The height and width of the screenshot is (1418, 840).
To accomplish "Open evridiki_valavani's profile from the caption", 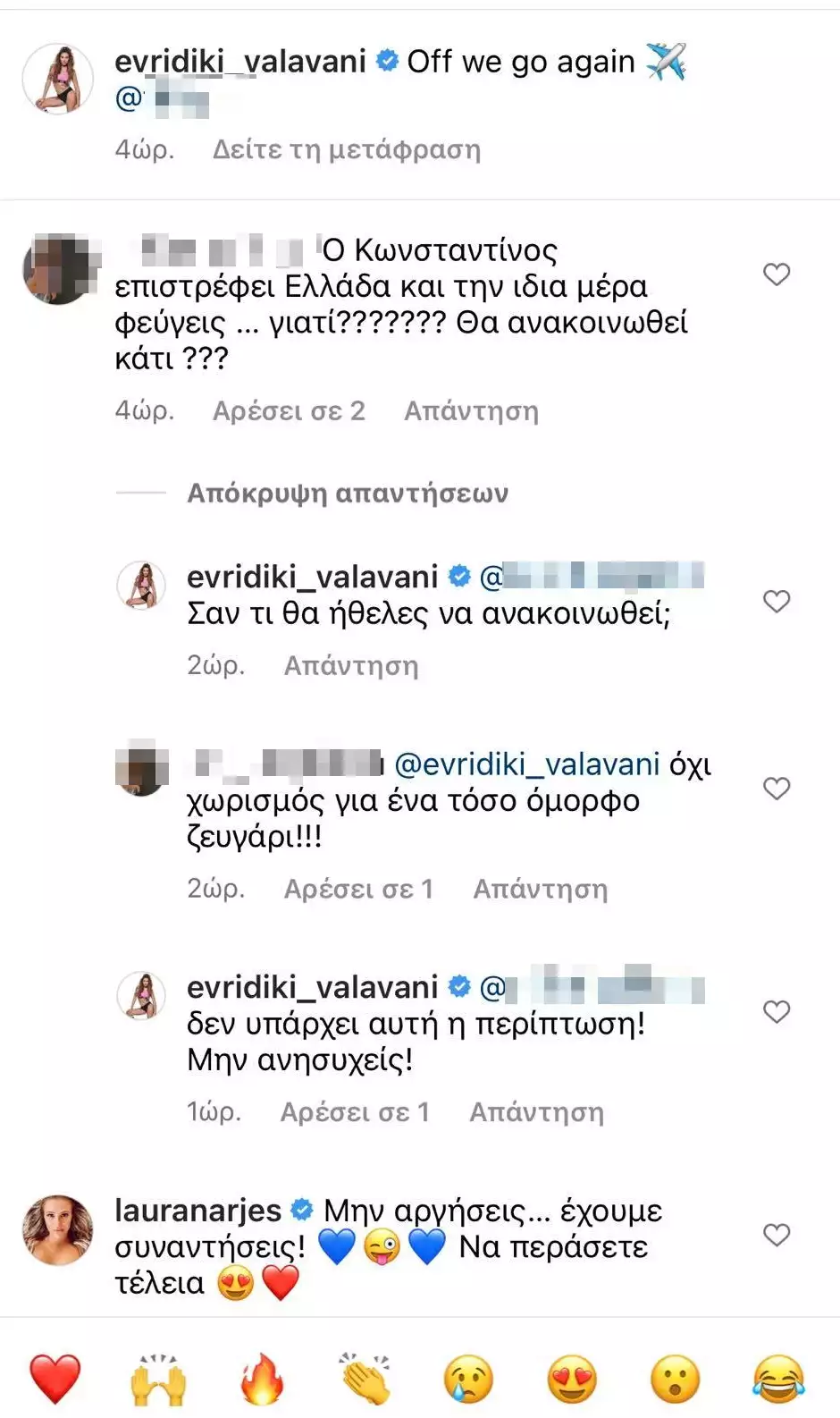I will pos(239,62).
